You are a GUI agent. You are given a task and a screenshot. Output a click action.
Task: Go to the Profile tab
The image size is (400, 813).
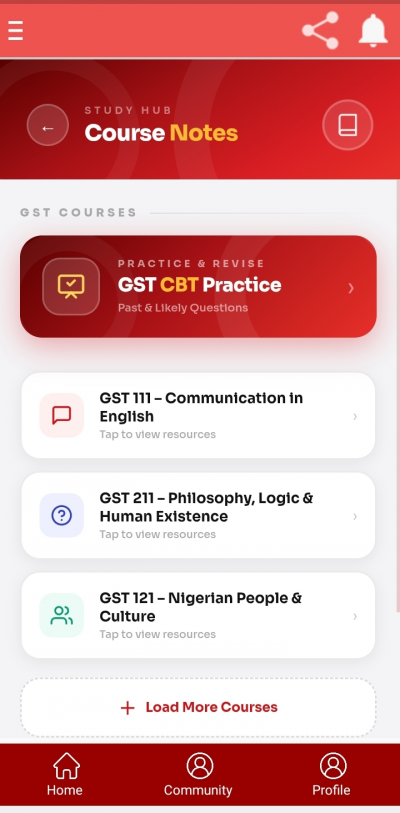coord(332,775)
